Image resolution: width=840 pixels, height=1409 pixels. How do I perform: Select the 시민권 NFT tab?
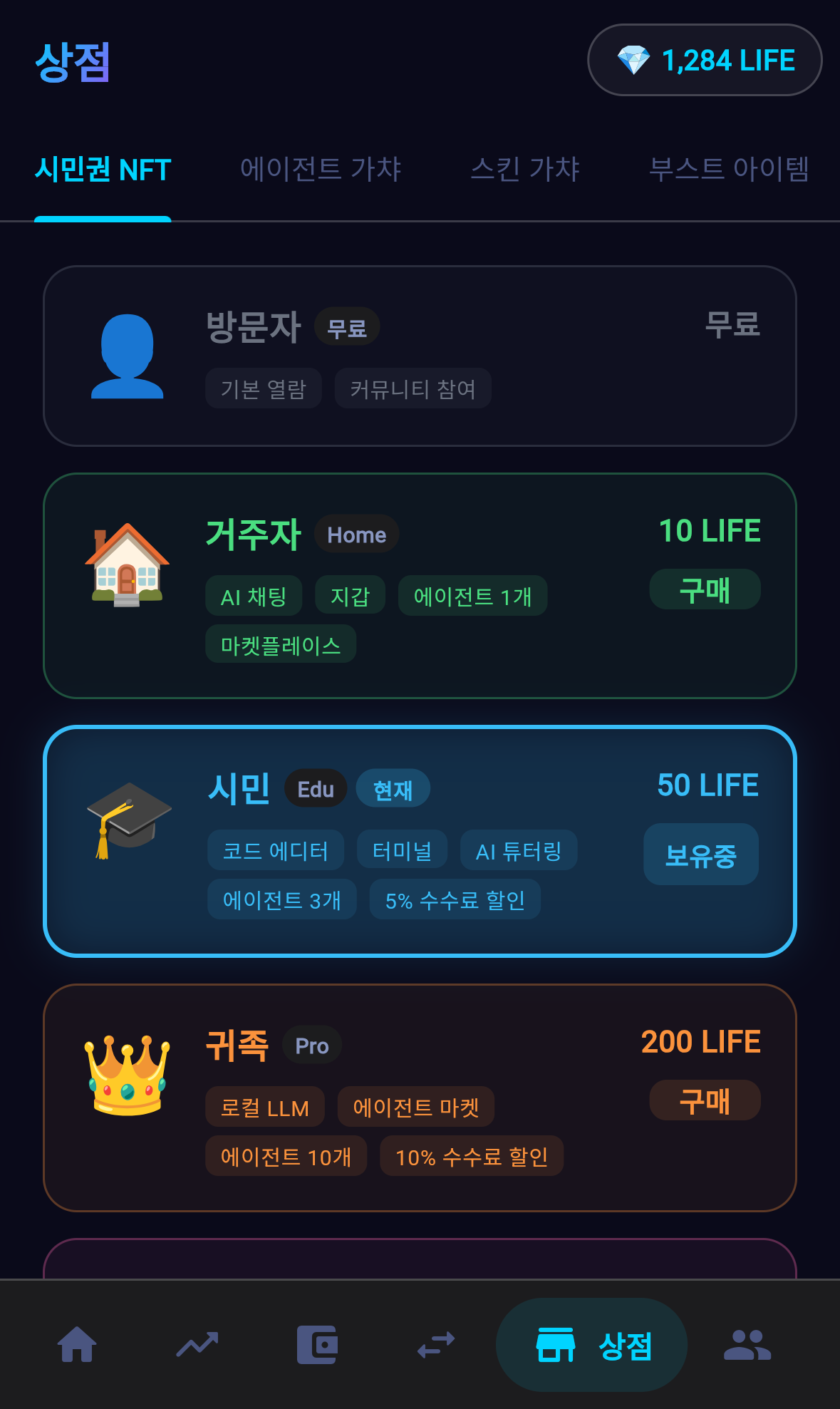103,170
